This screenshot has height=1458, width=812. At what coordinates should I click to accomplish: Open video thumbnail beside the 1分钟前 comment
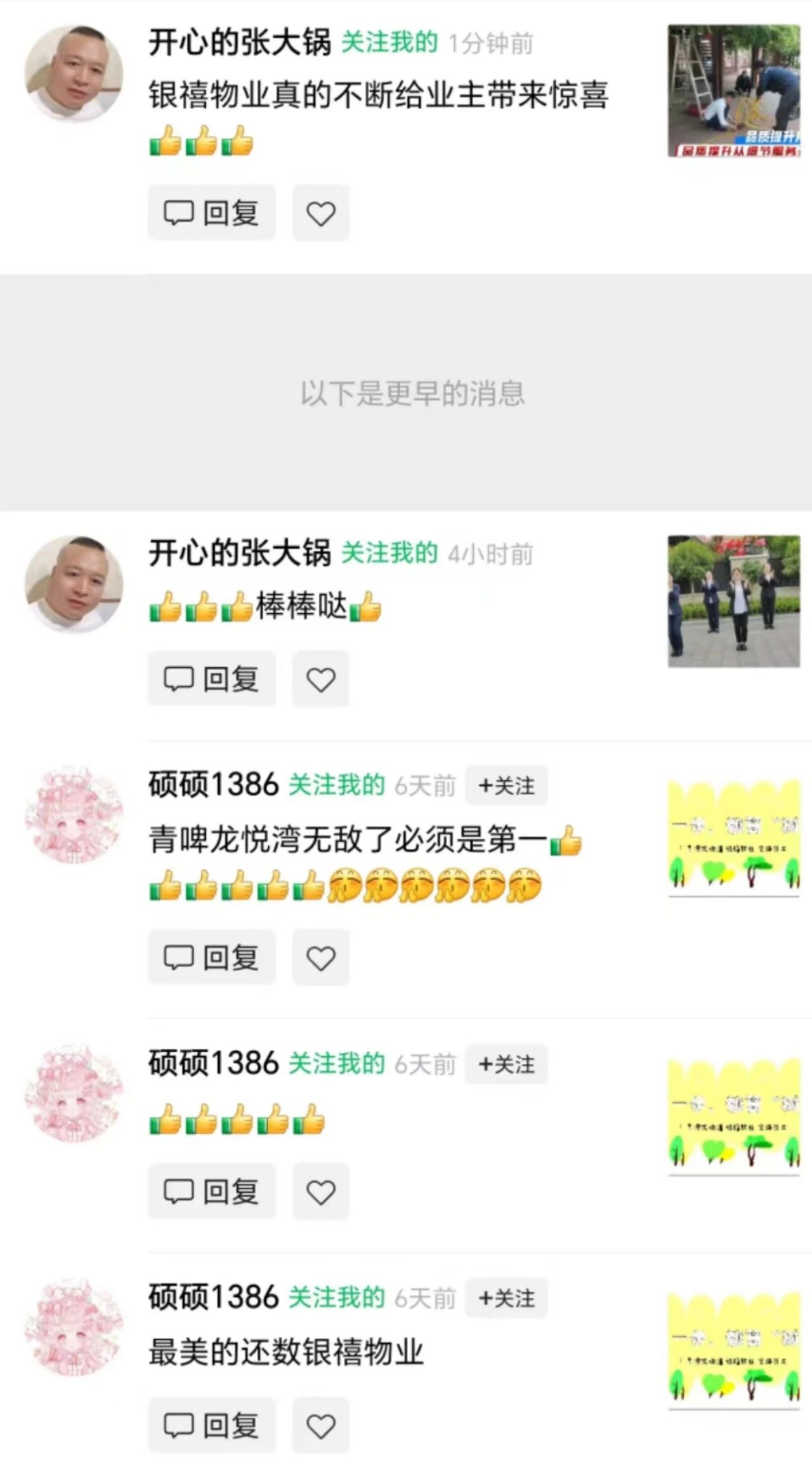click(733, 91)
